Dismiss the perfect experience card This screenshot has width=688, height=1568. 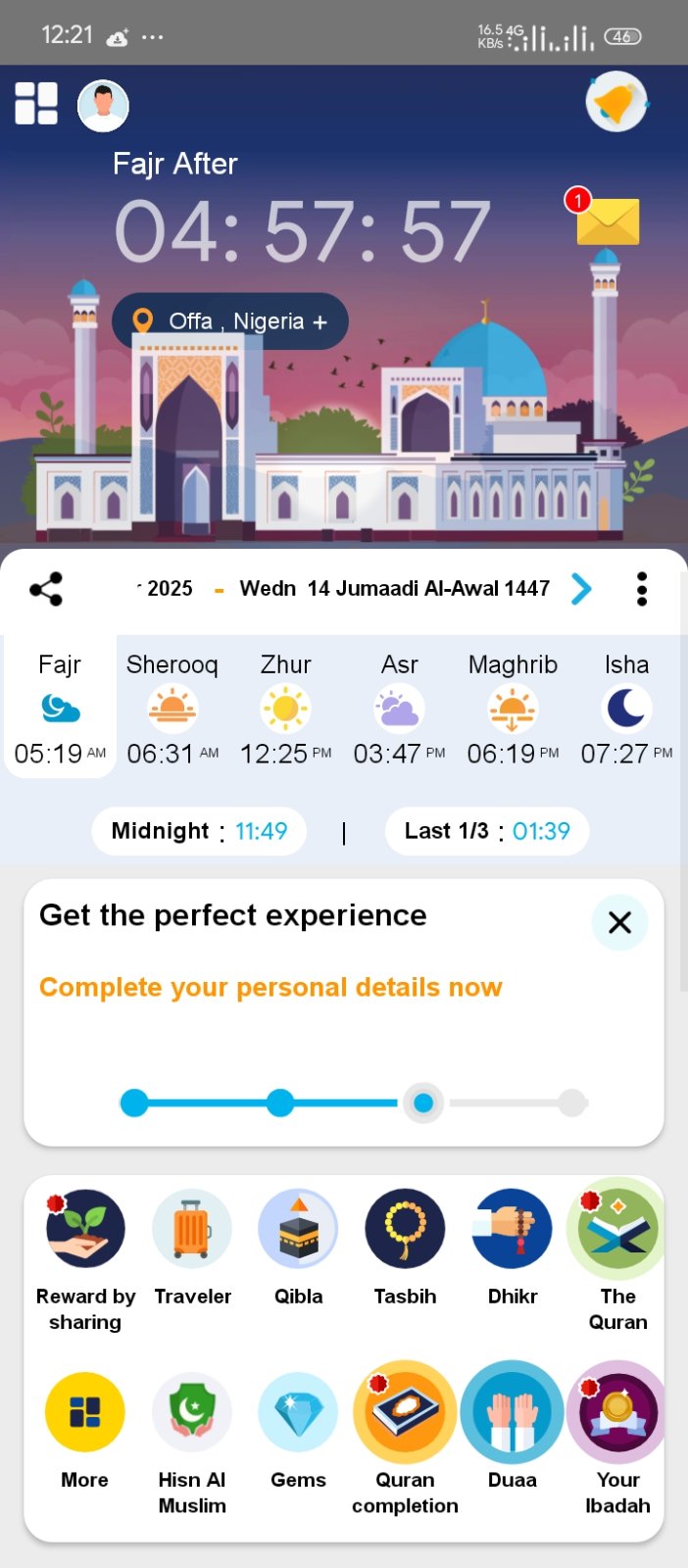pos(619,922)
